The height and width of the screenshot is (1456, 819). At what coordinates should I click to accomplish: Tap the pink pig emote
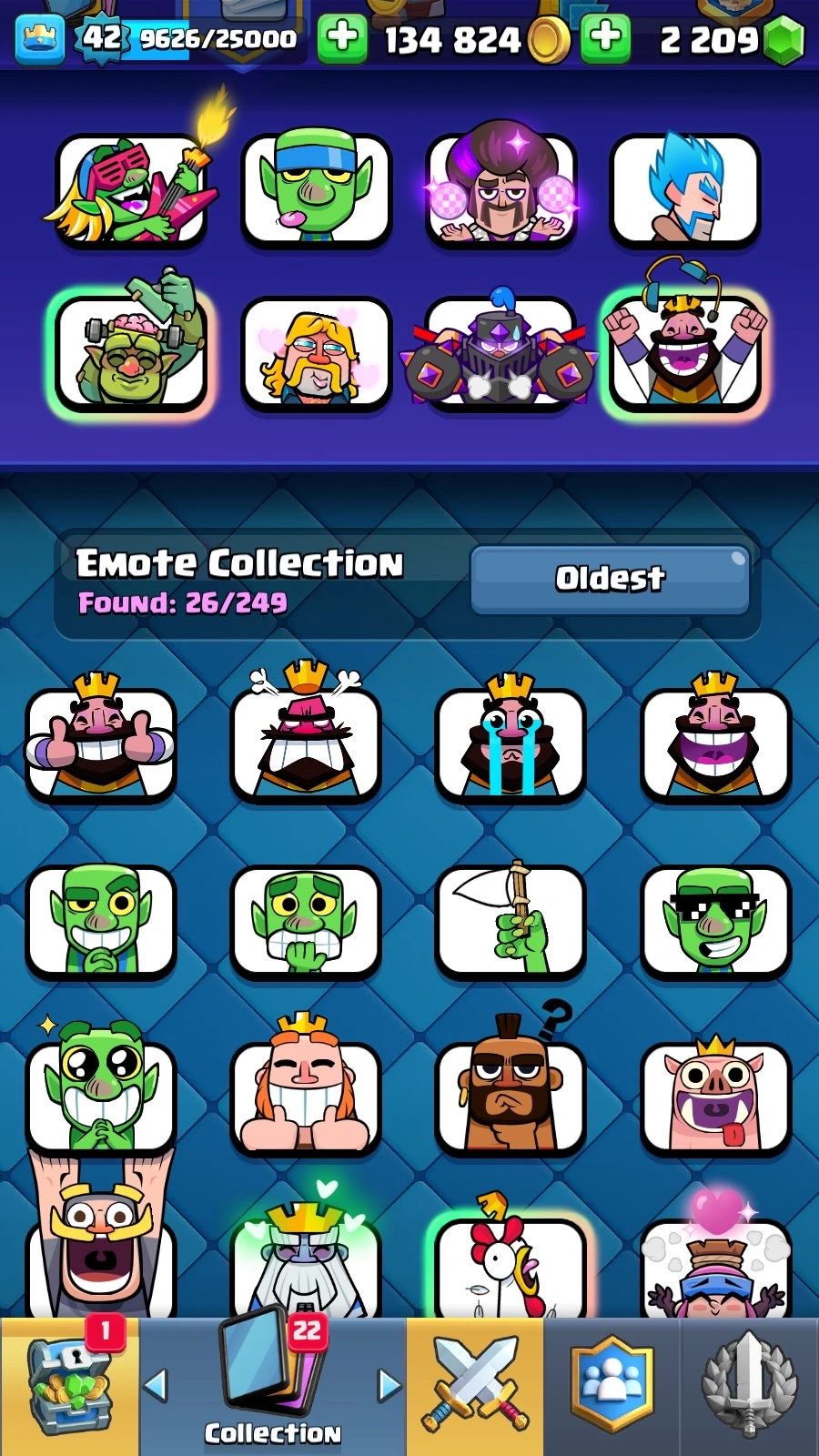(x=715, y=1097)
